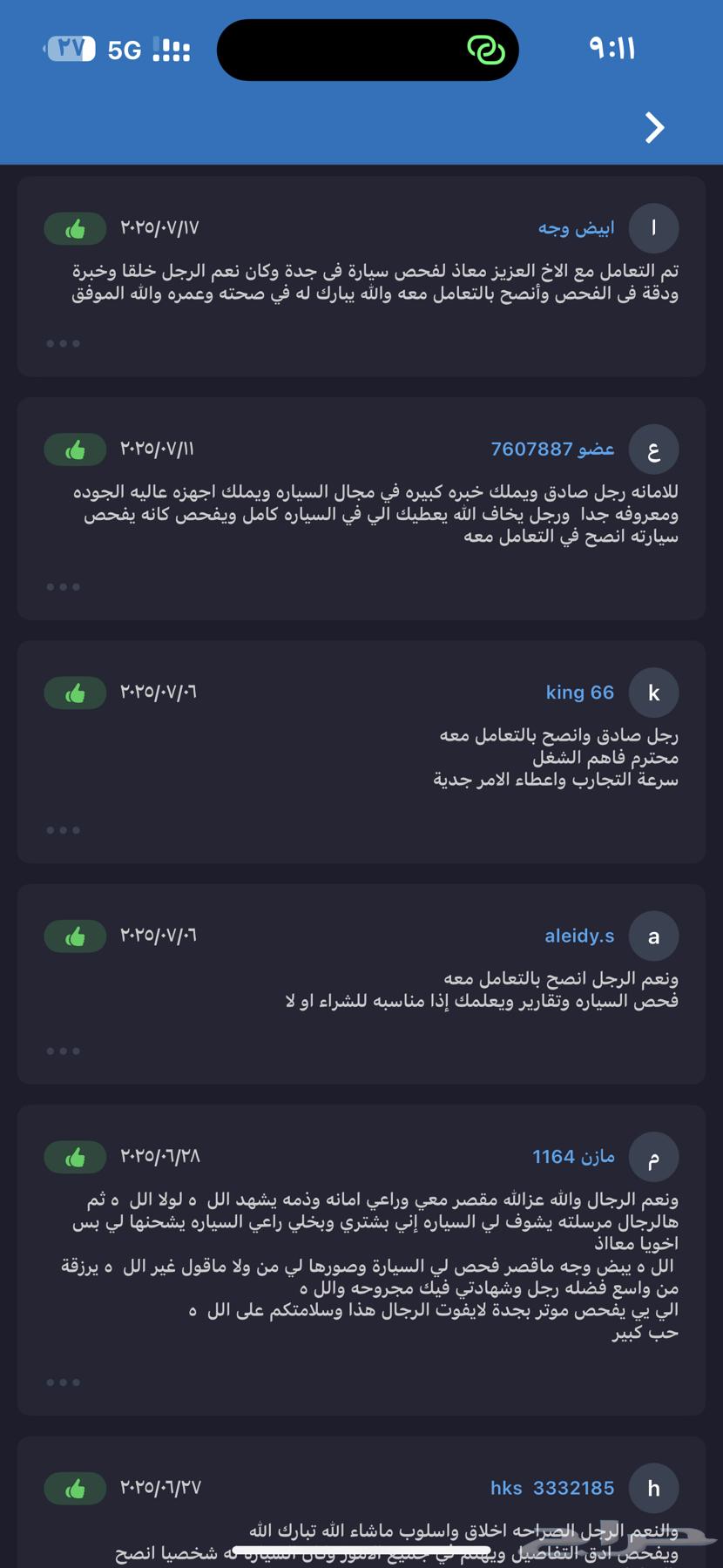Open the profile link aleidy.s
This screenshot has height=1568, width=723.
pos(580,936)
